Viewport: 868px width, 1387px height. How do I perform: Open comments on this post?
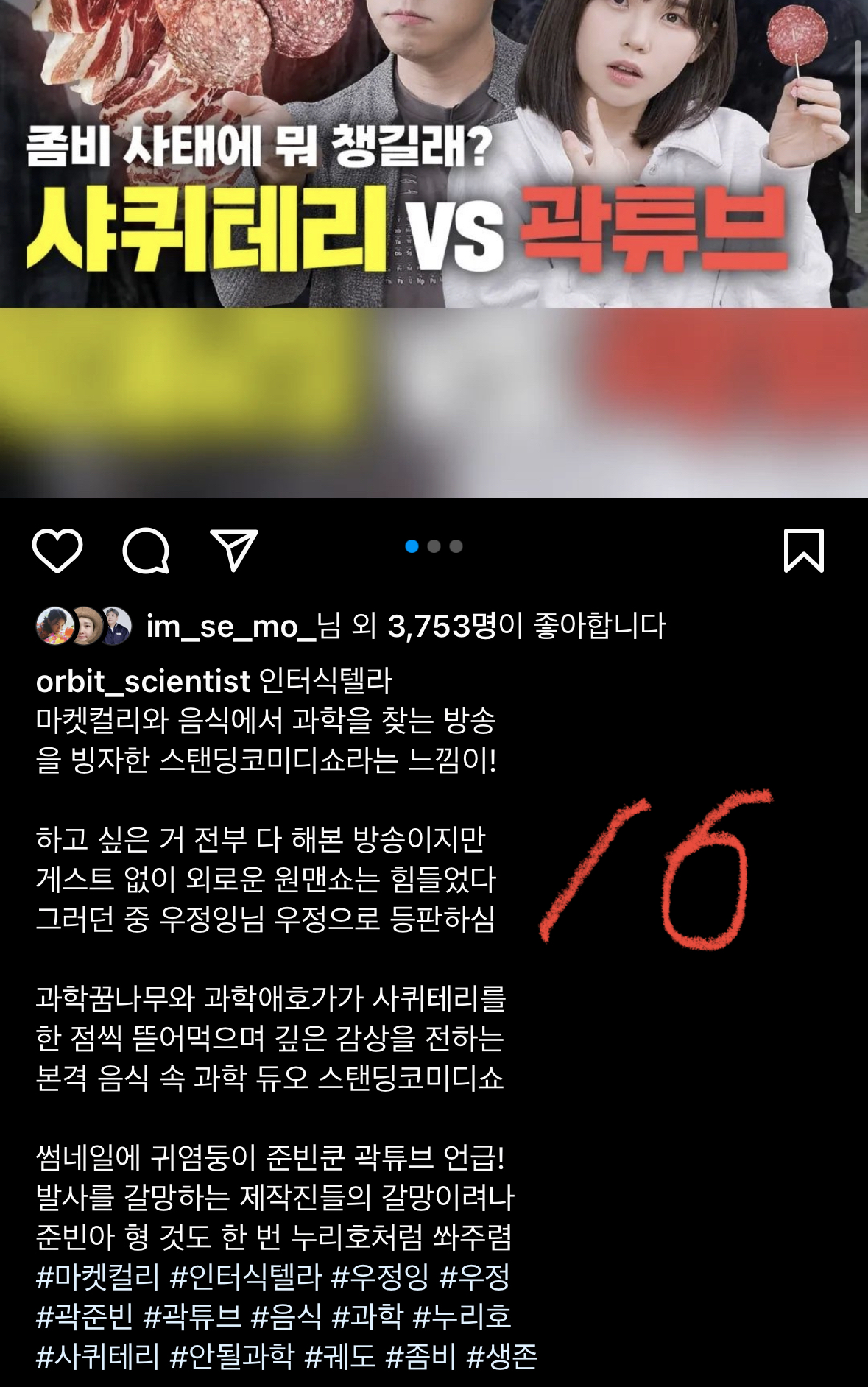click(146, 550)
